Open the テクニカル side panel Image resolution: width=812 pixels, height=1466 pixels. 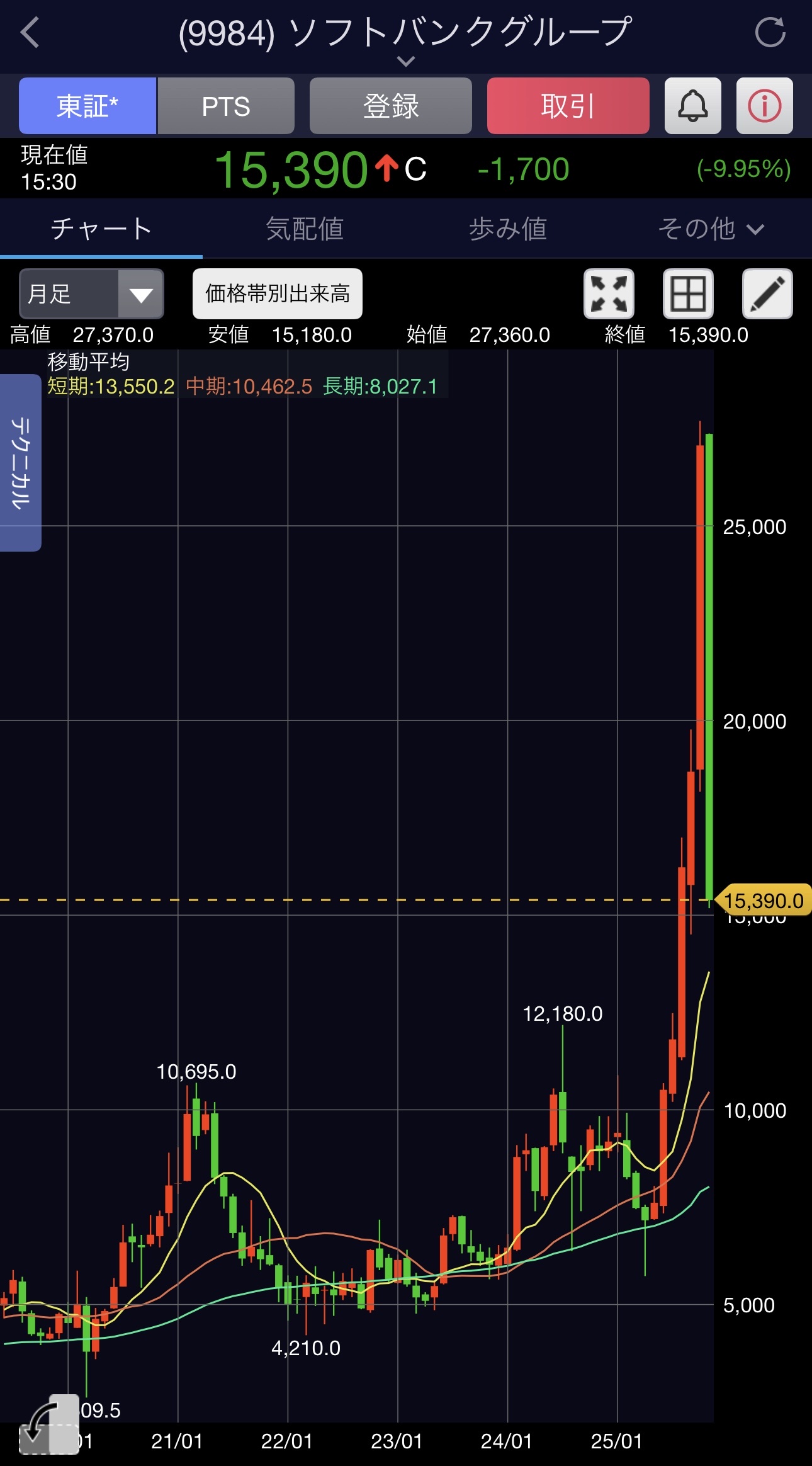[20, 462]
